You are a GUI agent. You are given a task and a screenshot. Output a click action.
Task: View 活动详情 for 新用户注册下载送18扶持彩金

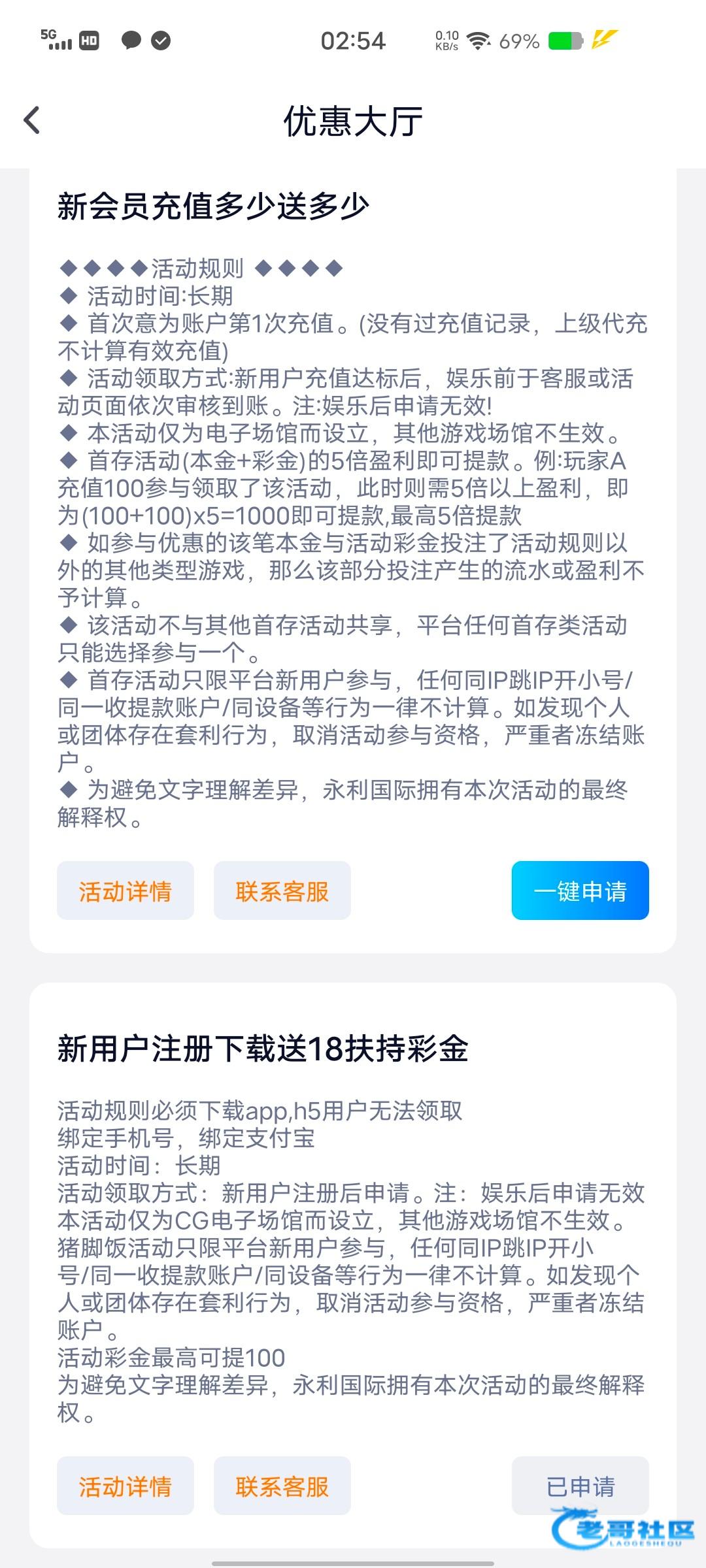tap(126, 1486)
